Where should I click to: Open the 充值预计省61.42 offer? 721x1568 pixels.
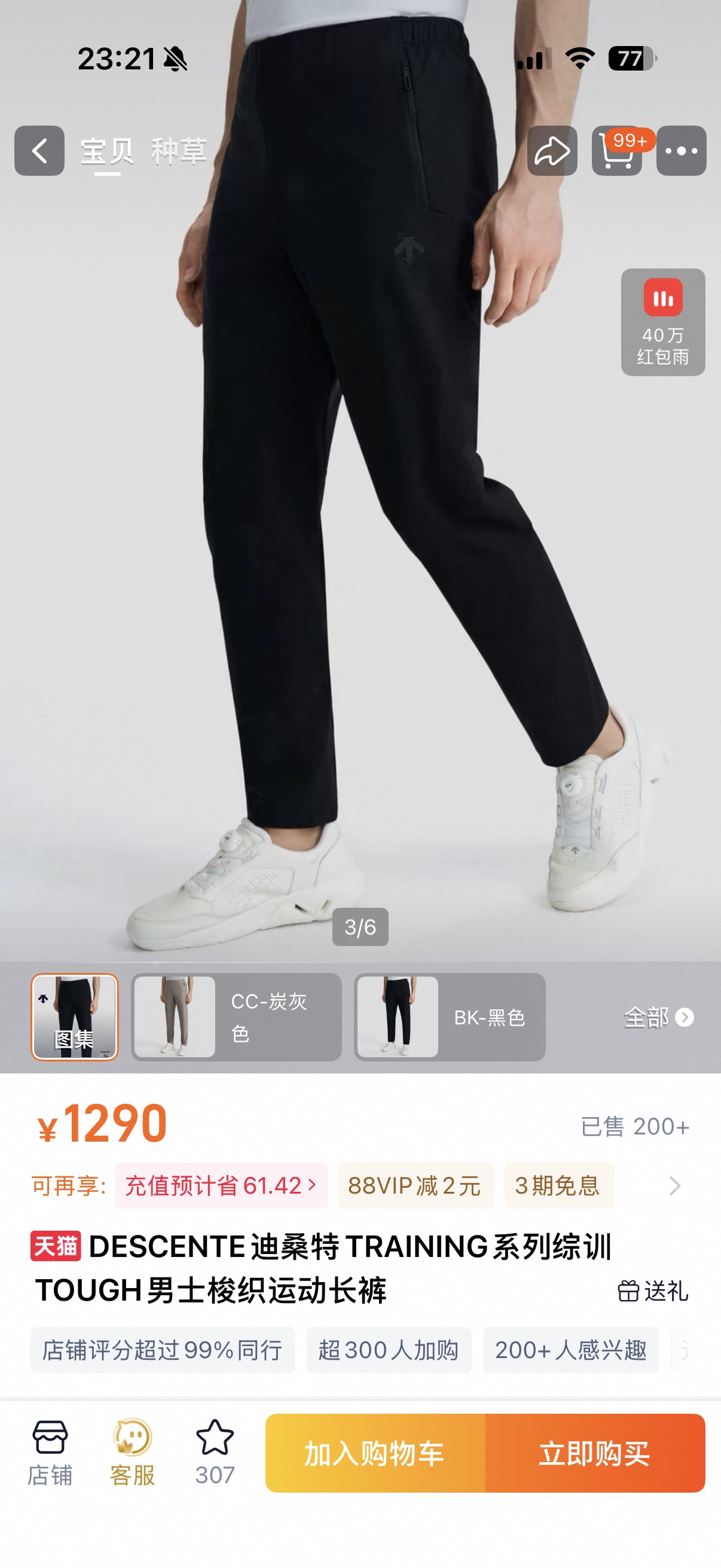coord(221,1186)
